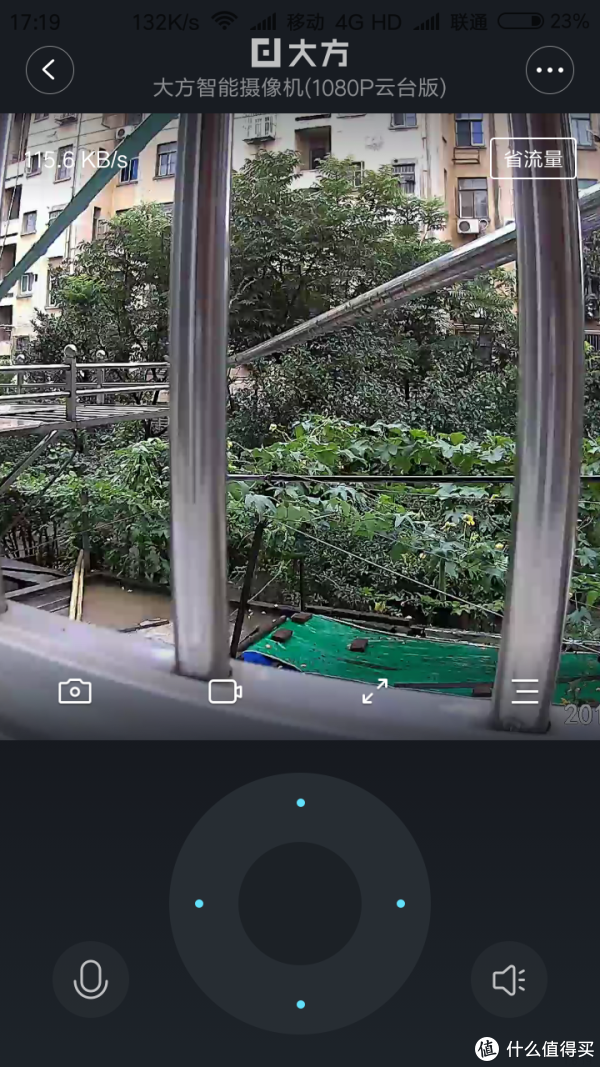
Task: Tilt the camera down with the bottom dot
Action: click(300, 1003)
